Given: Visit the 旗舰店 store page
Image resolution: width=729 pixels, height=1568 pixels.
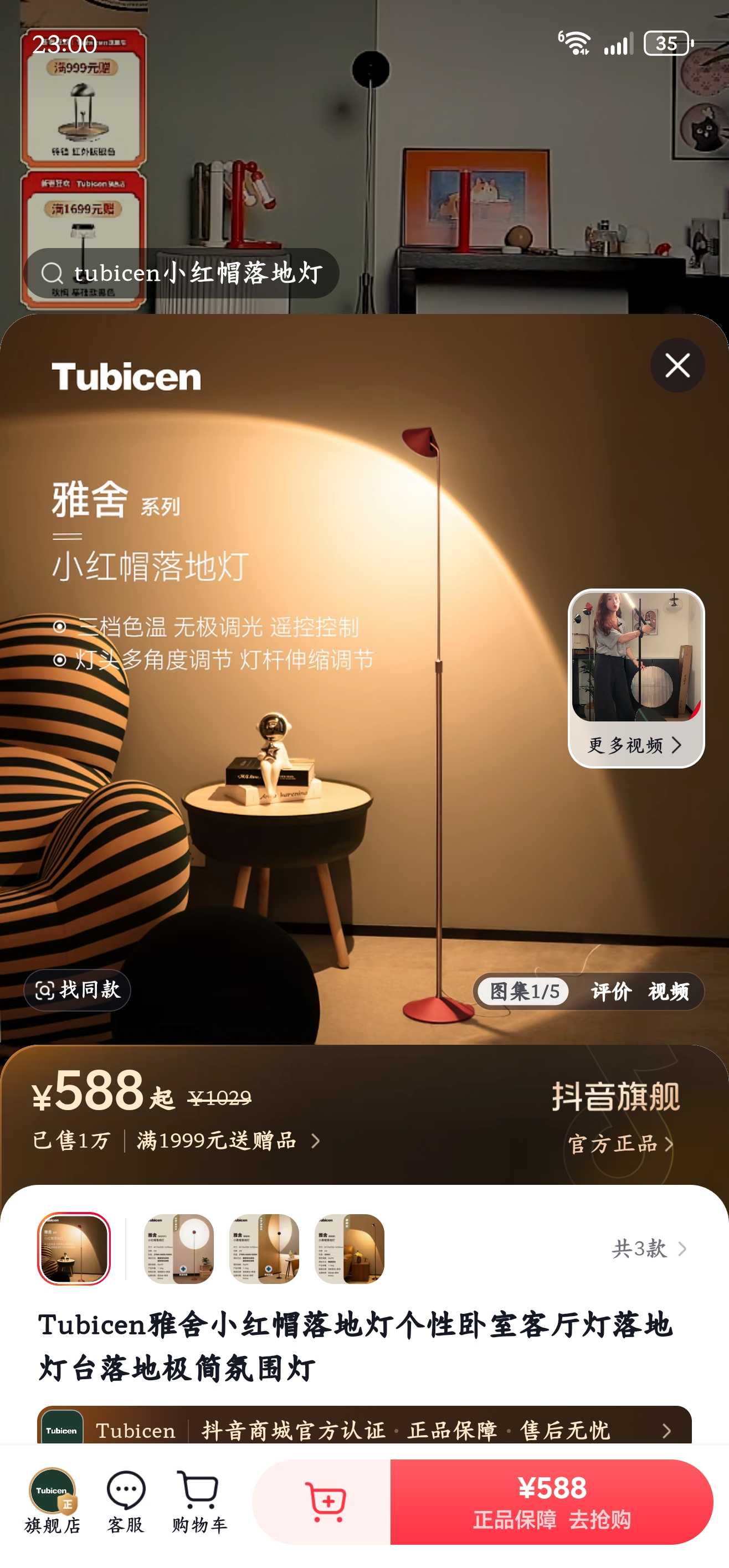Looking at the screenshot, I should pos(53,1500).
